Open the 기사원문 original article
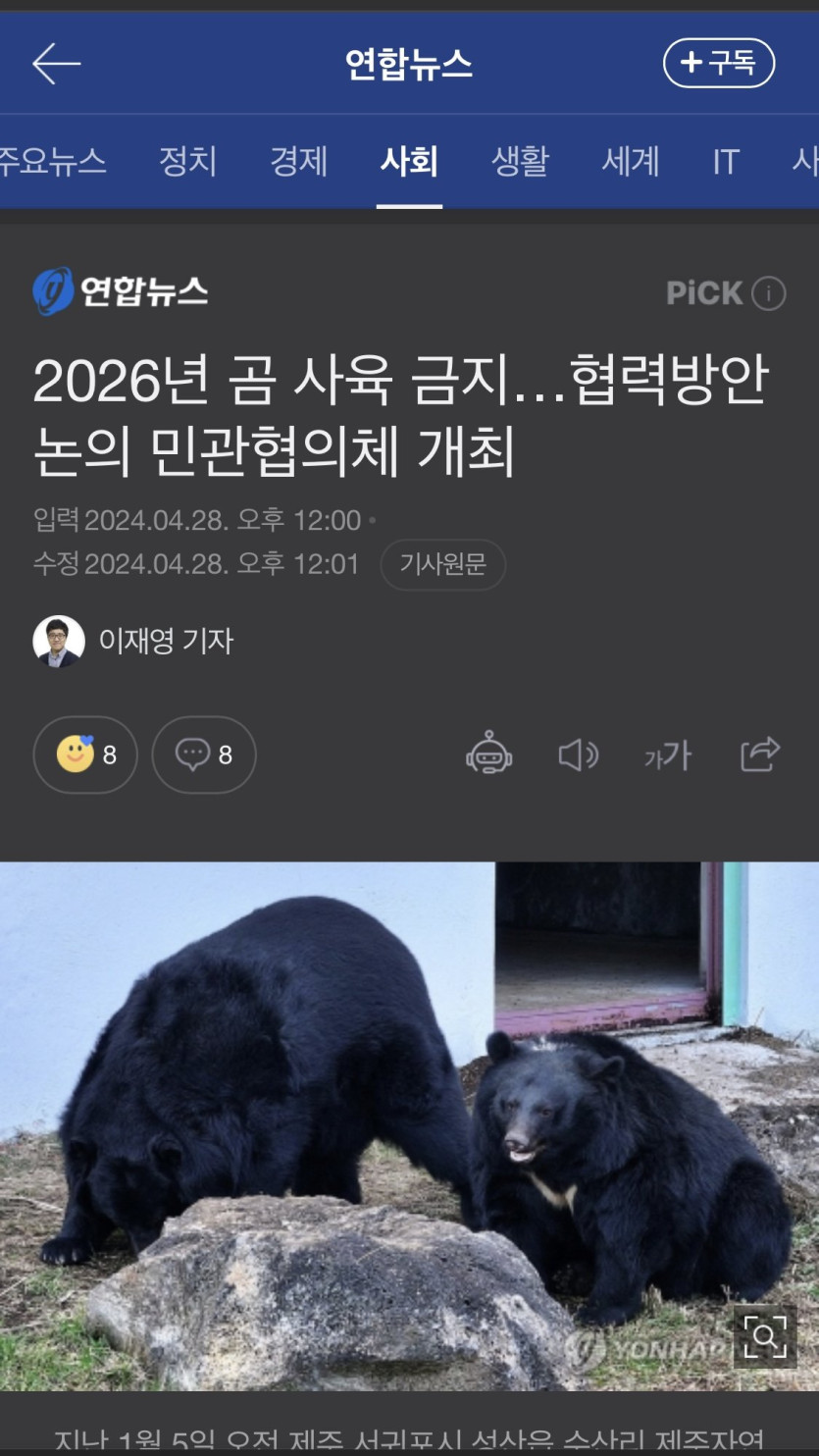This screenshot has width=819, height=1456. pos(442,564)
